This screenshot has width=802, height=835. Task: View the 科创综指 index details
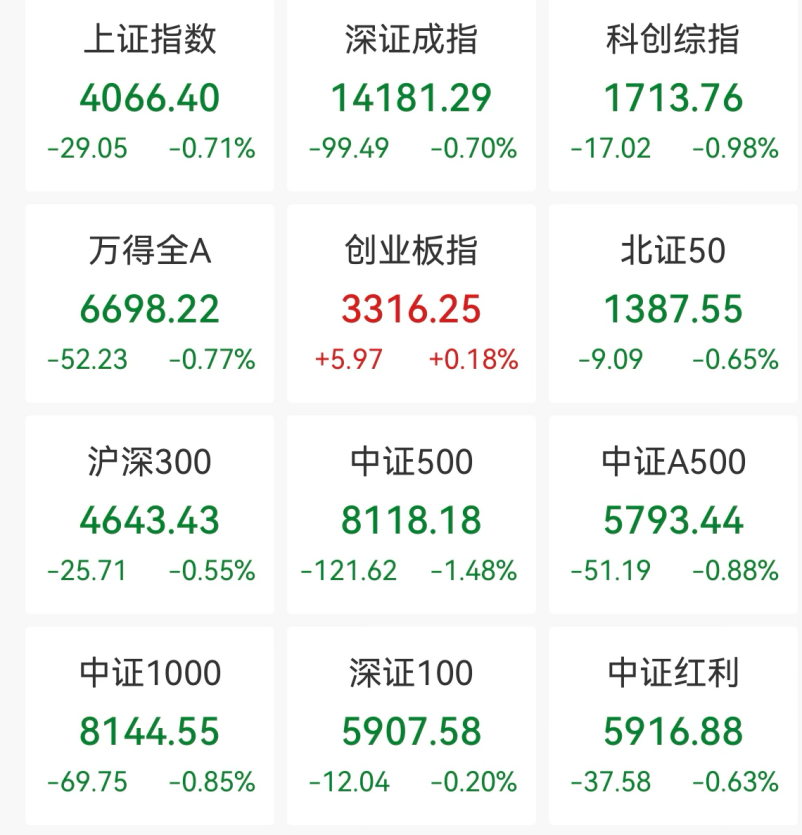pos(672,95)
